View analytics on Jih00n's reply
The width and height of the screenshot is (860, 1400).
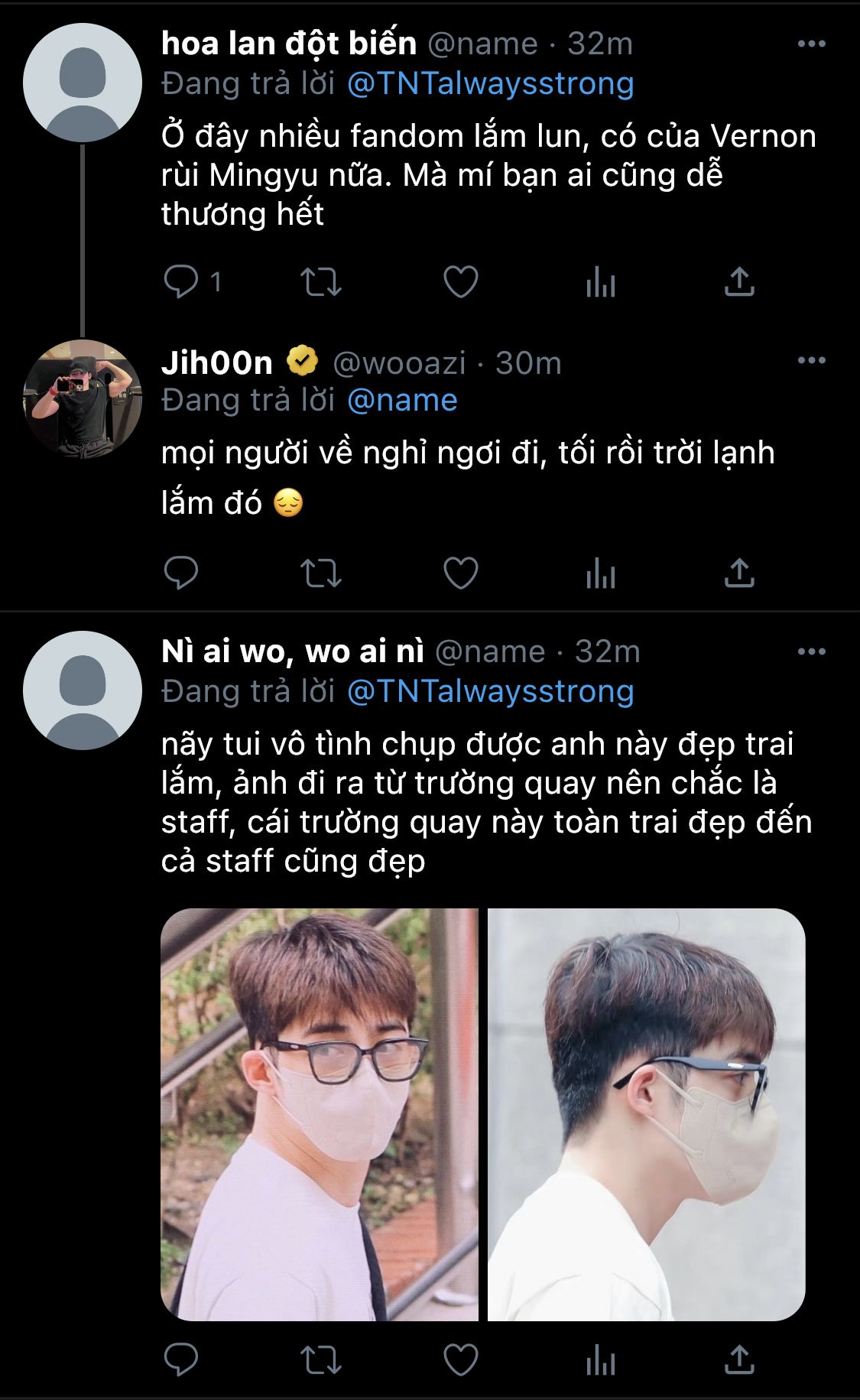coord(601,573)
